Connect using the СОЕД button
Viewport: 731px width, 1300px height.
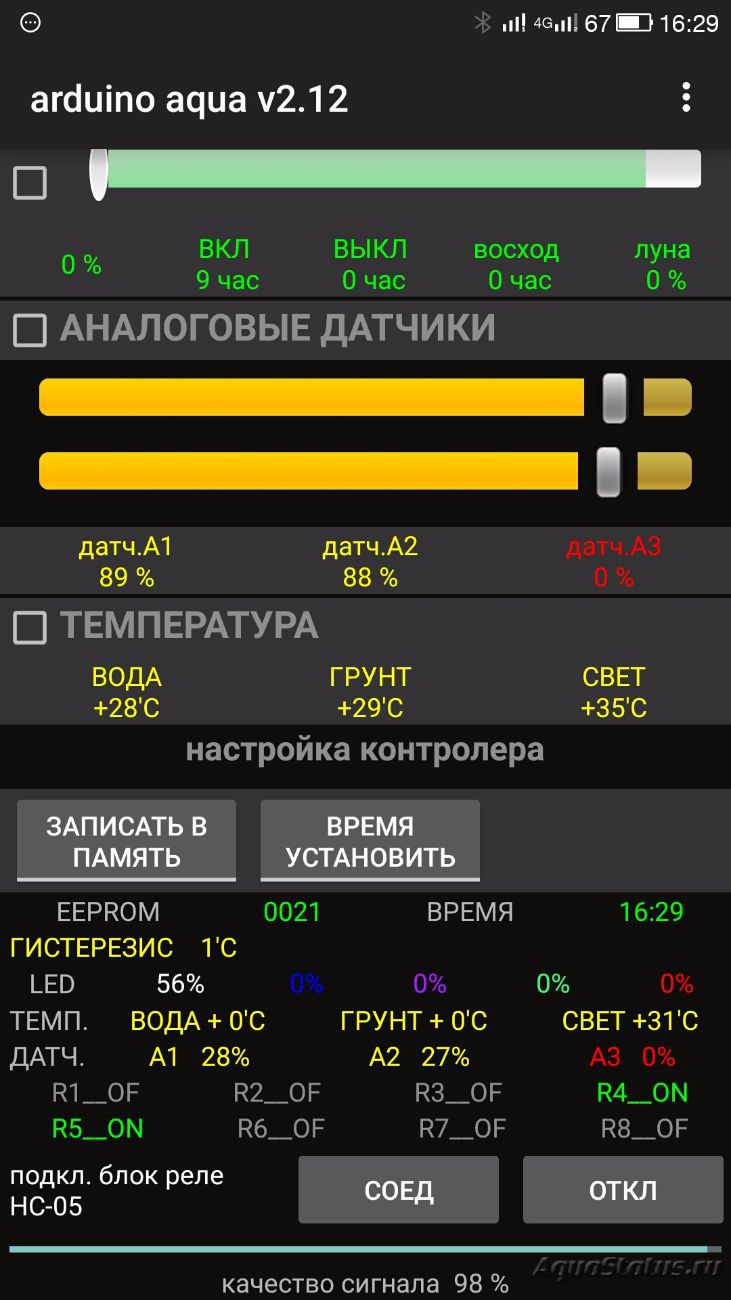[398, 1190]
